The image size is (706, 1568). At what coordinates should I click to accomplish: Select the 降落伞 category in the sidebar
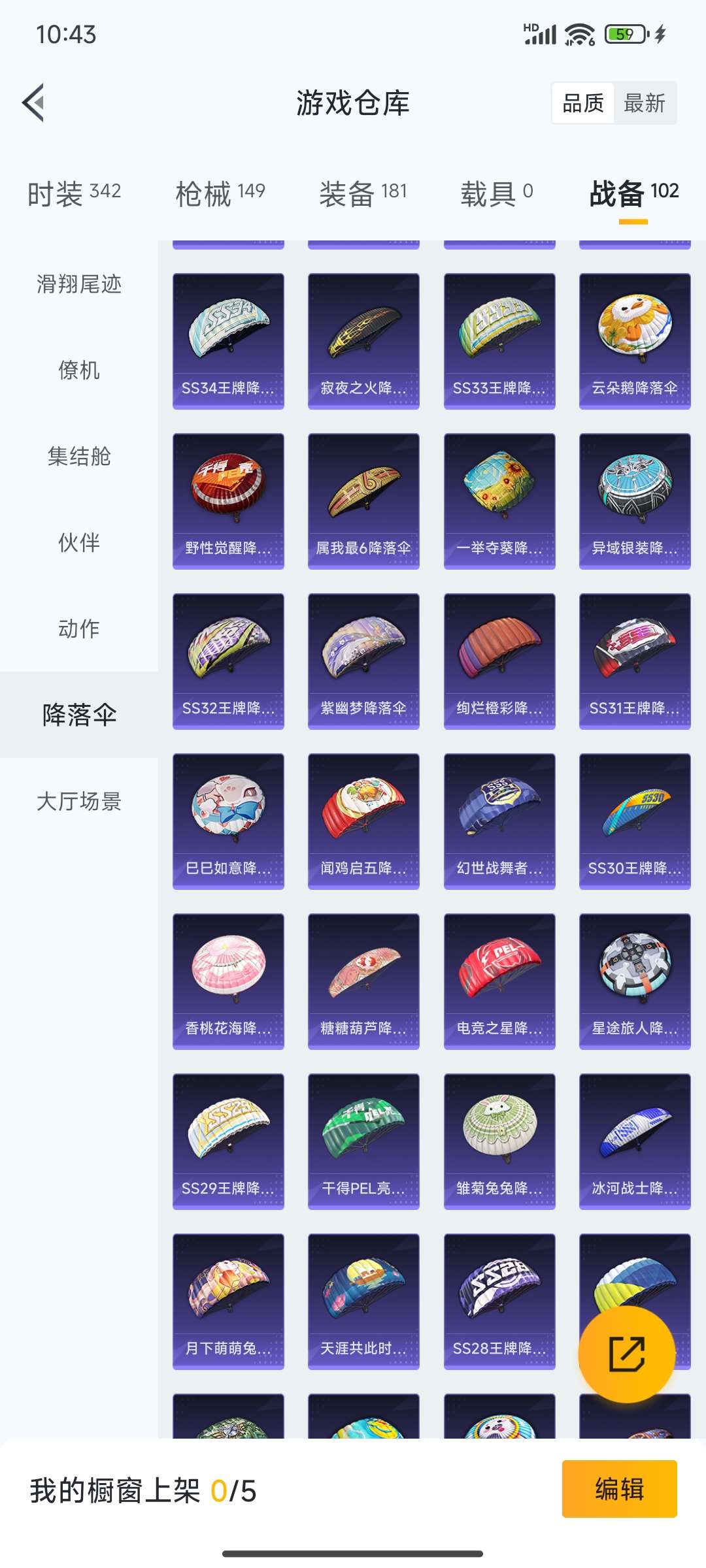coord(78,715)
